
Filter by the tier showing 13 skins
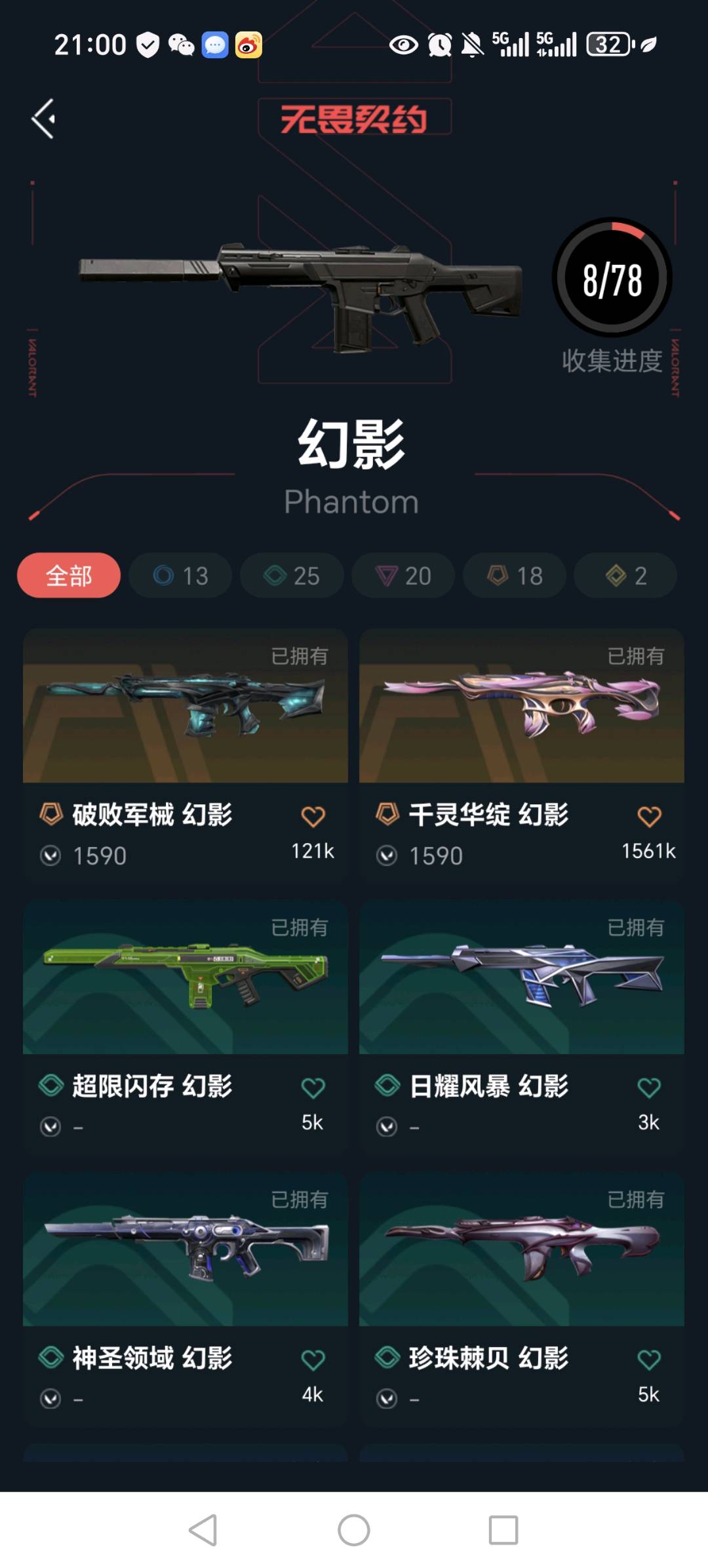(180, 576)
